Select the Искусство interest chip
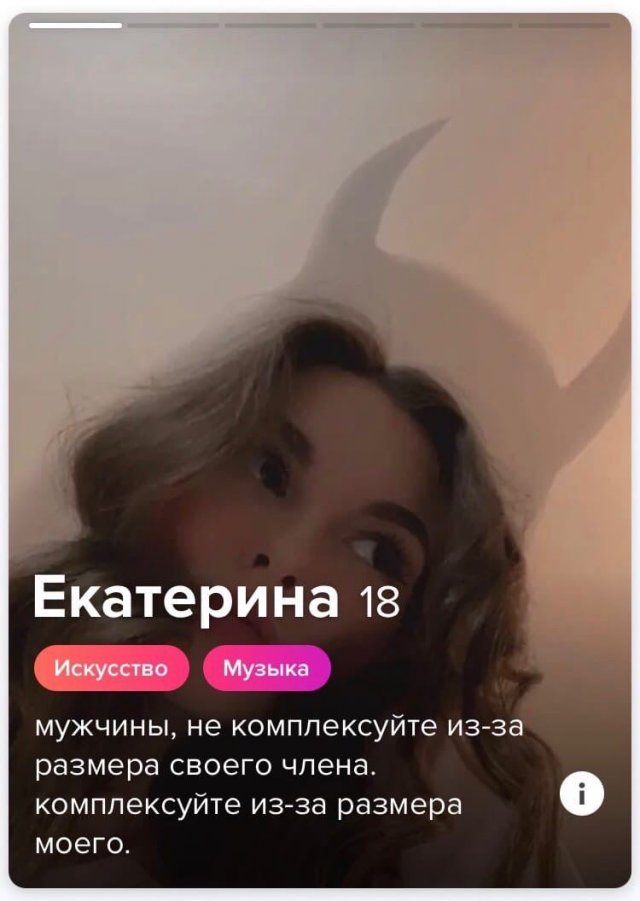Image resolution: width=640 pixels, height=901 pixels. 111,668
